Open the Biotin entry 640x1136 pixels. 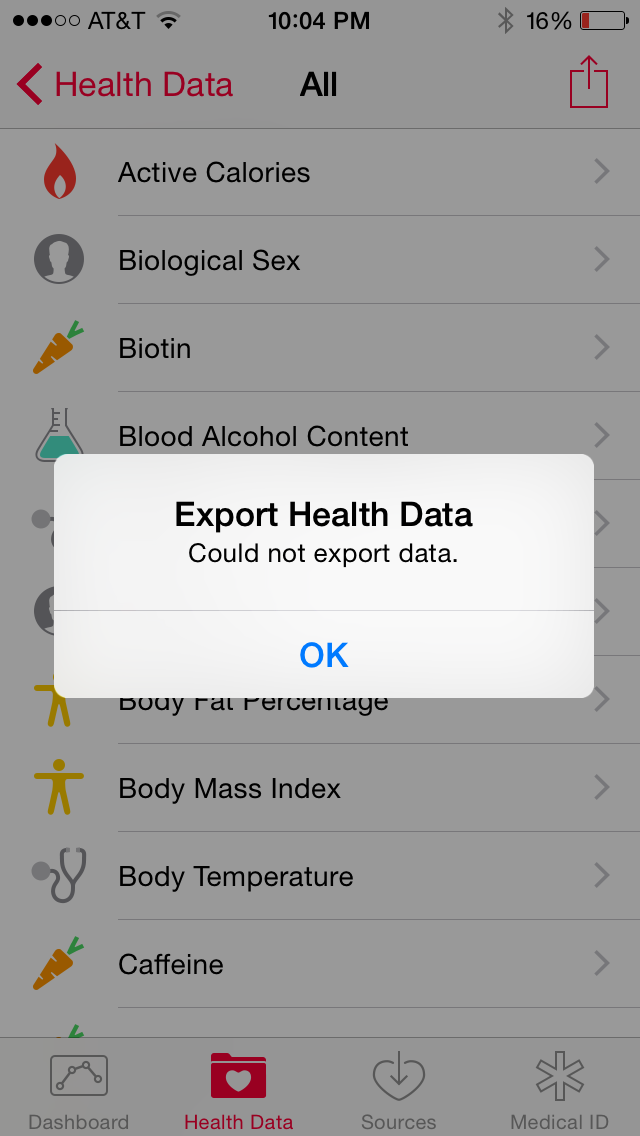coord(320,348)
